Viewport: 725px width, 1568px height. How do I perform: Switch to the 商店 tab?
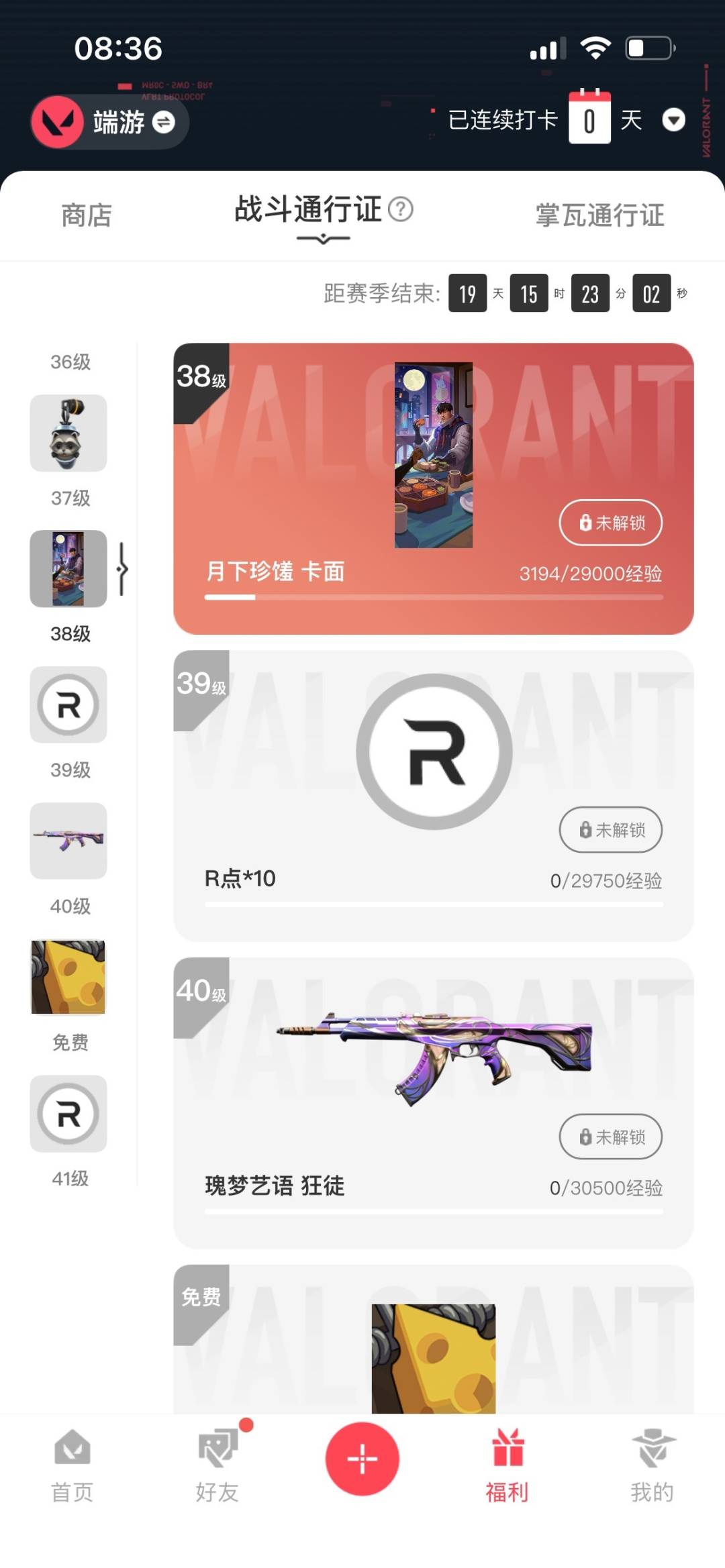87,216
